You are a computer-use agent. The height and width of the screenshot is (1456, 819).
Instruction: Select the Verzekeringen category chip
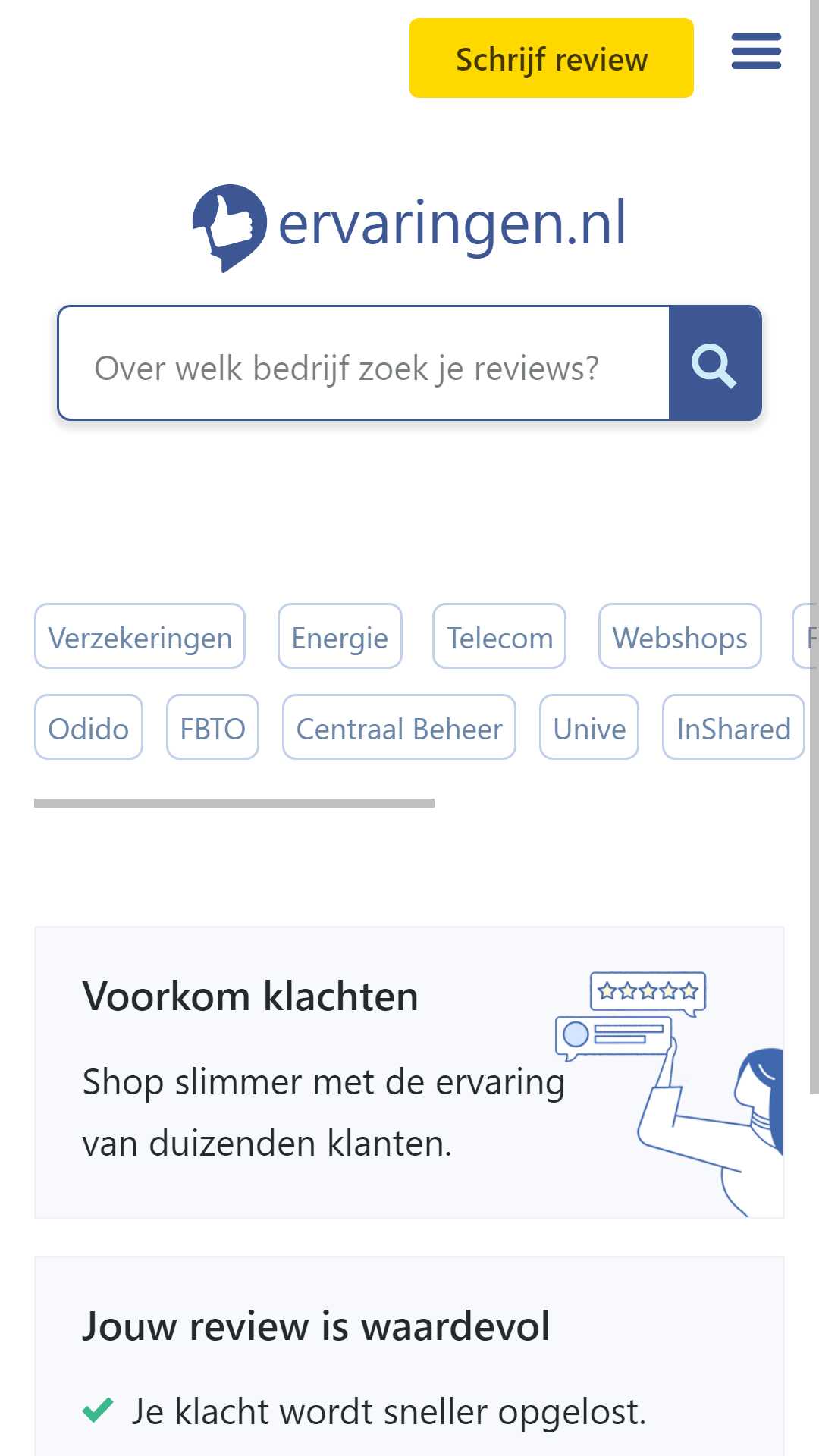click(x=140, y=636)
